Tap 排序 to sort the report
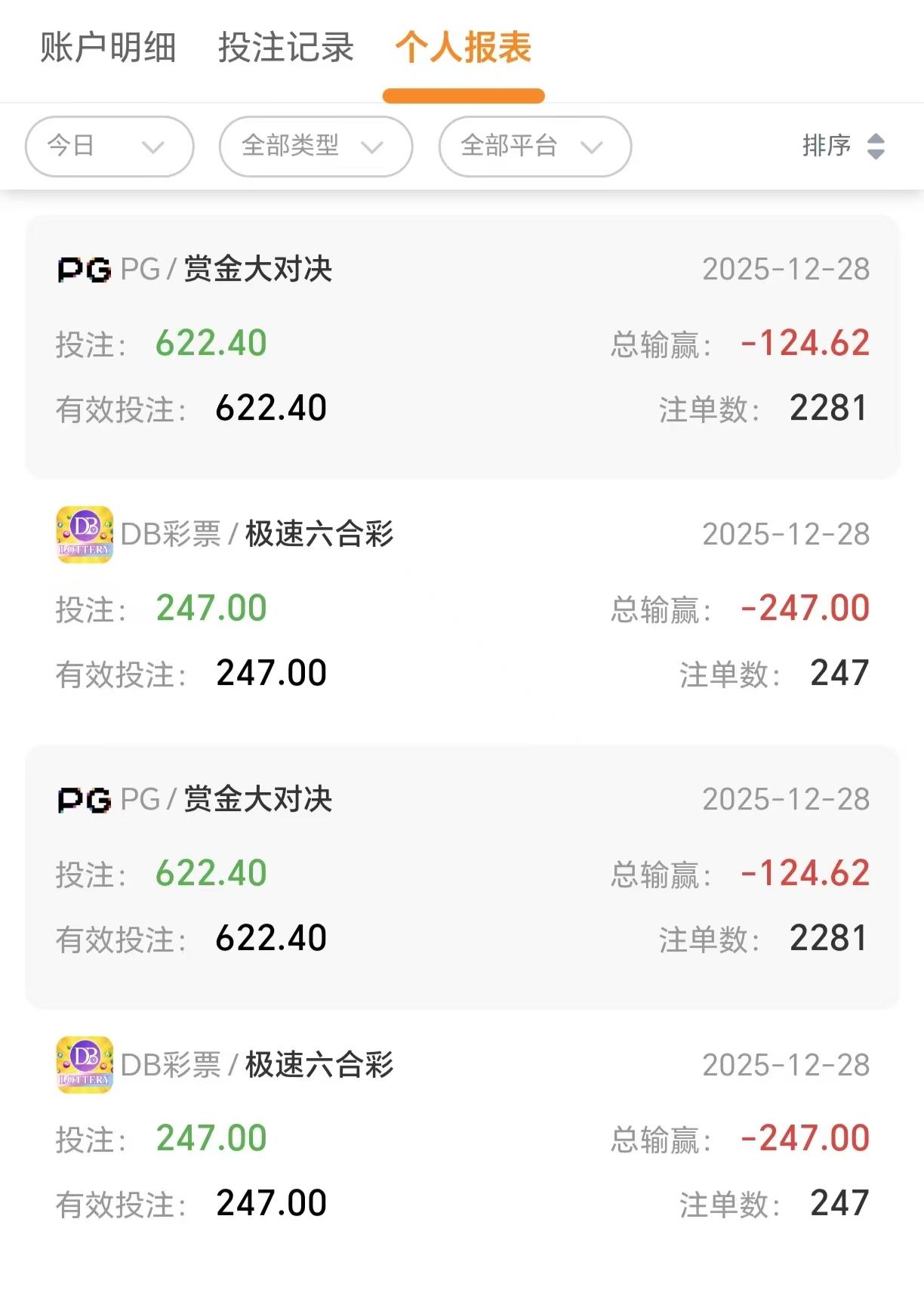This screenshot has height=1305, width=924. [x=842, y=146]
